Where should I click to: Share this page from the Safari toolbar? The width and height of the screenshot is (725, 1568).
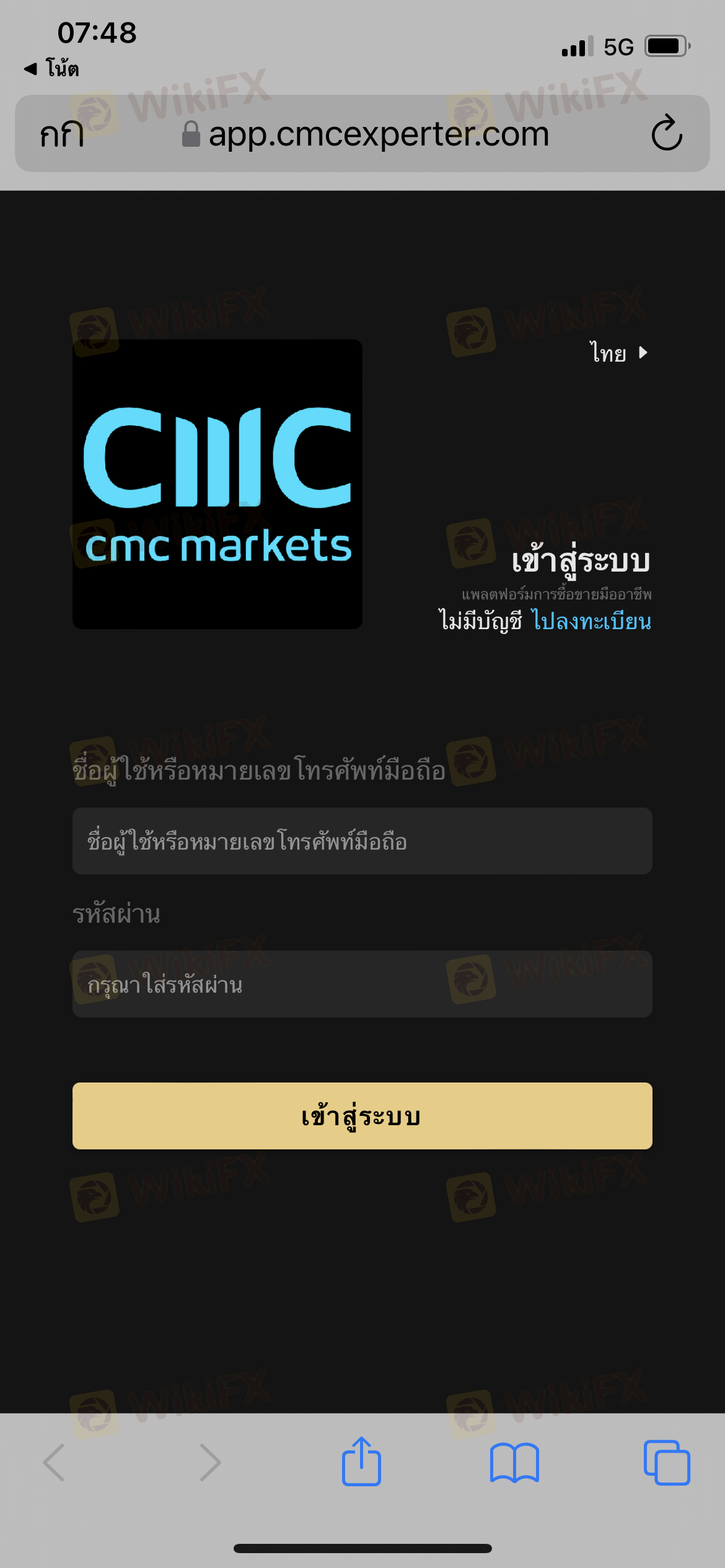pos(361,1461)
